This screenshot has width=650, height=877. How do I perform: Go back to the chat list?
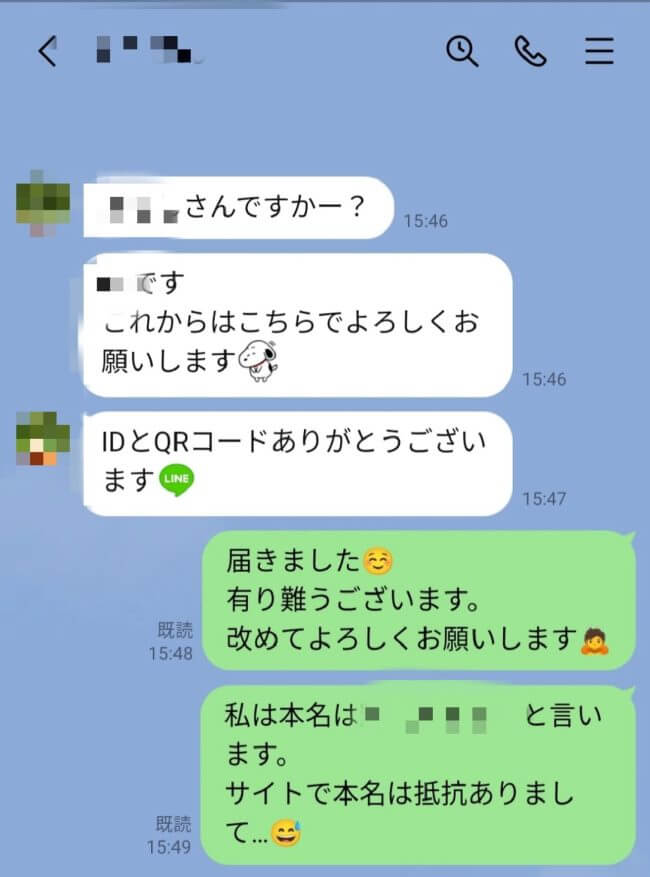point(46,52)
